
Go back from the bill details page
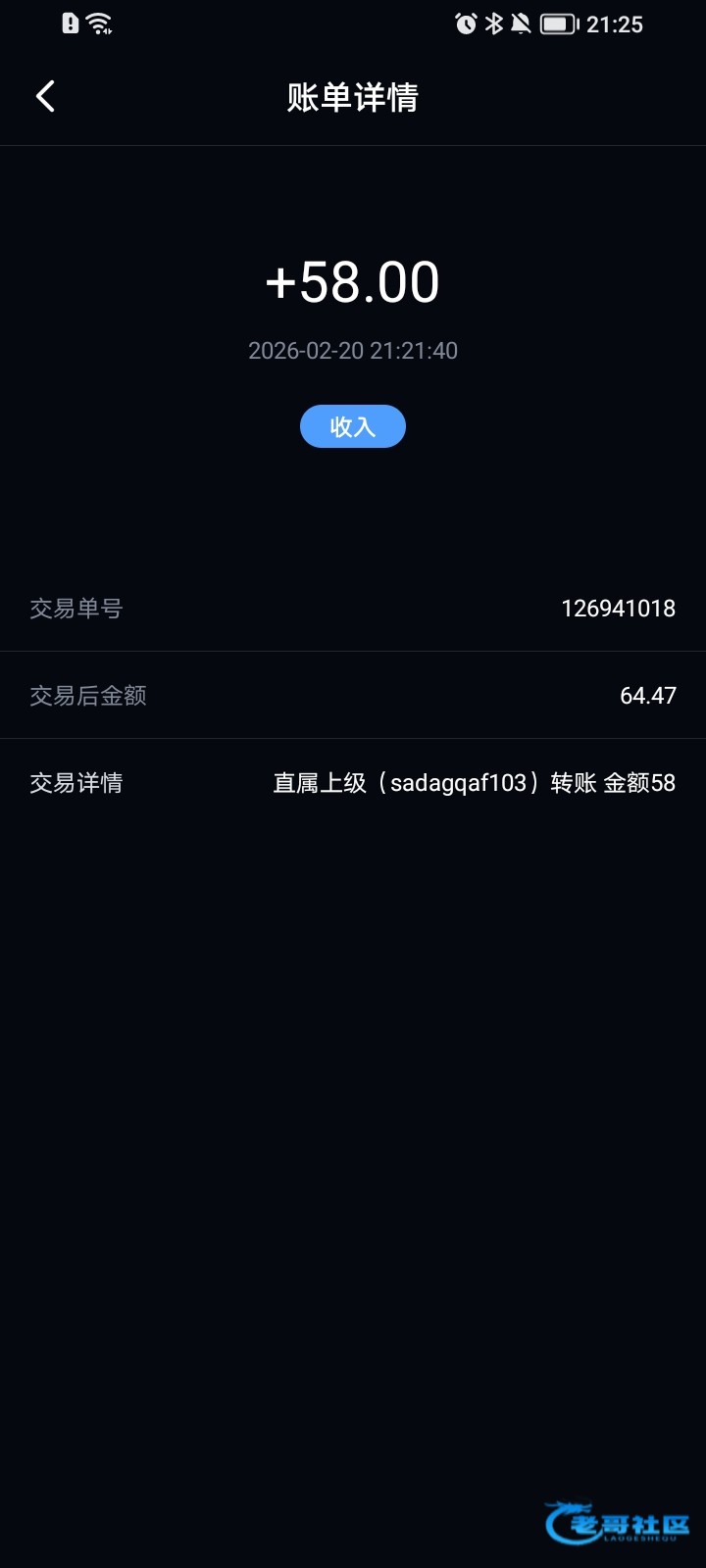(x=45, y=96)
